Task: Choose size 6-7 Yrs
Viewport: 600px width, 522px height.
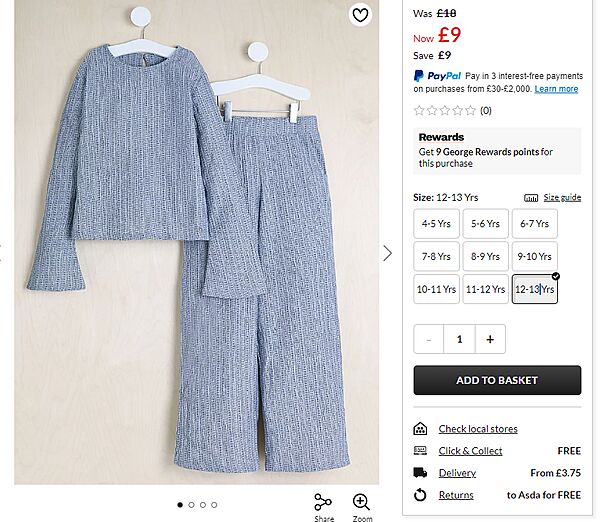Action: tap(534, 224)
